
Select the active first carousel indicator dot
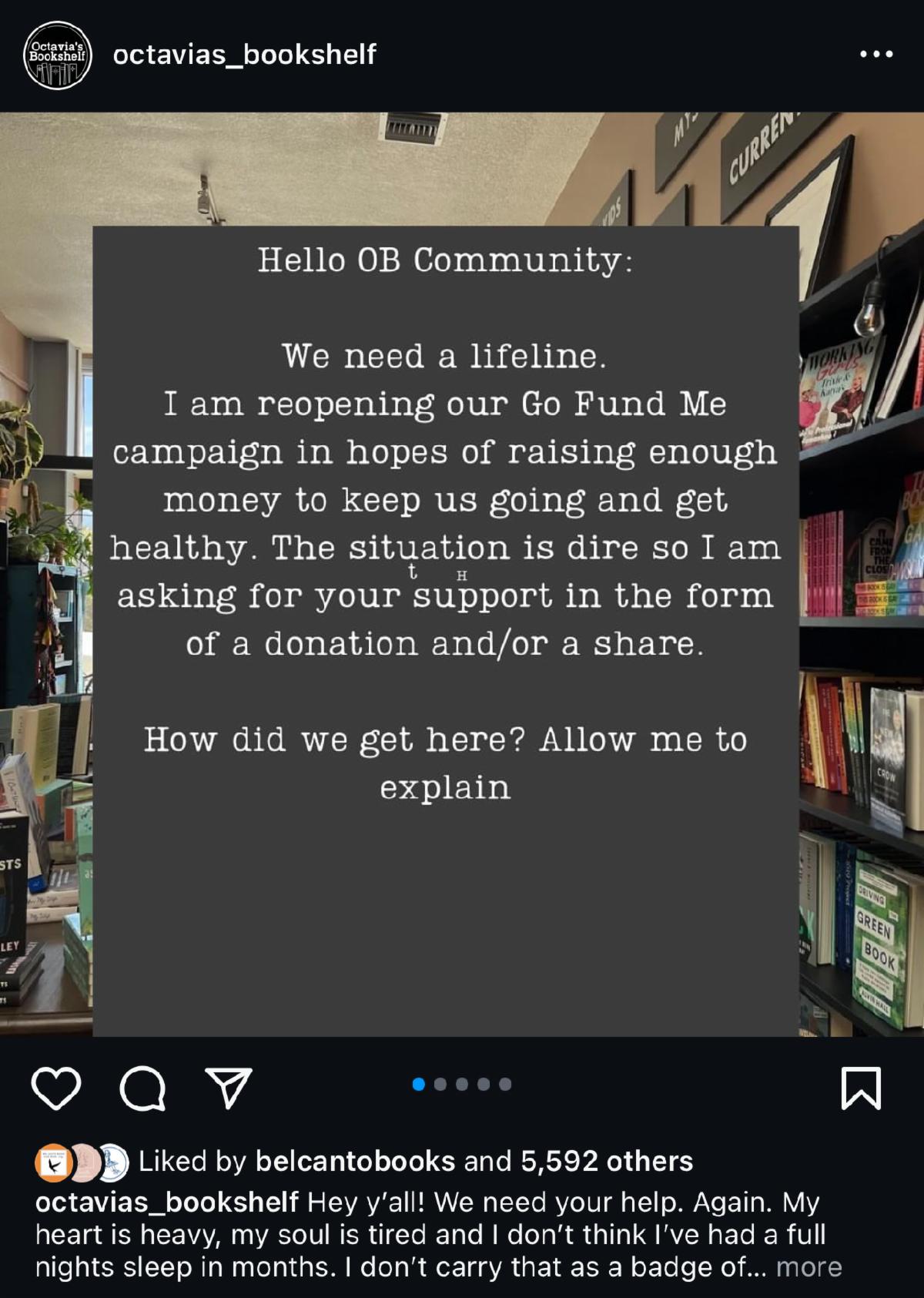pyautogui.click(x=419, y=1085)
